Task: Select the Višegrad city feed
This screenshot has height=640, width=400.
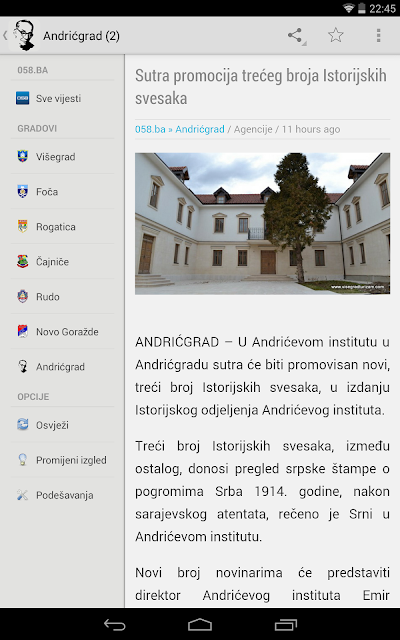Action: coord(62,157)
